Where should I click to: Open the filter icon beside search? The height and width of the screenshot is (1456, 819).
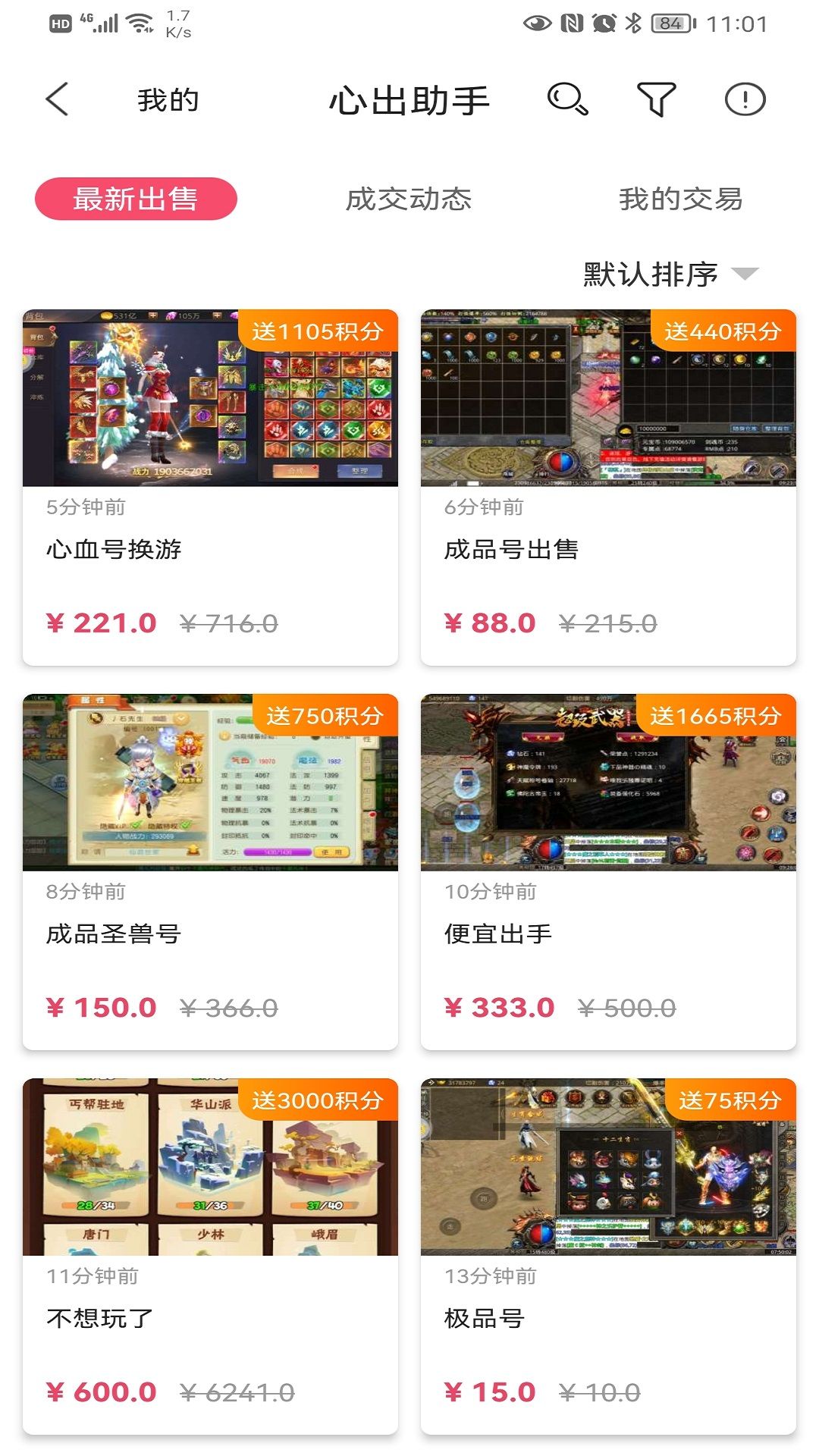coord(657,99)
